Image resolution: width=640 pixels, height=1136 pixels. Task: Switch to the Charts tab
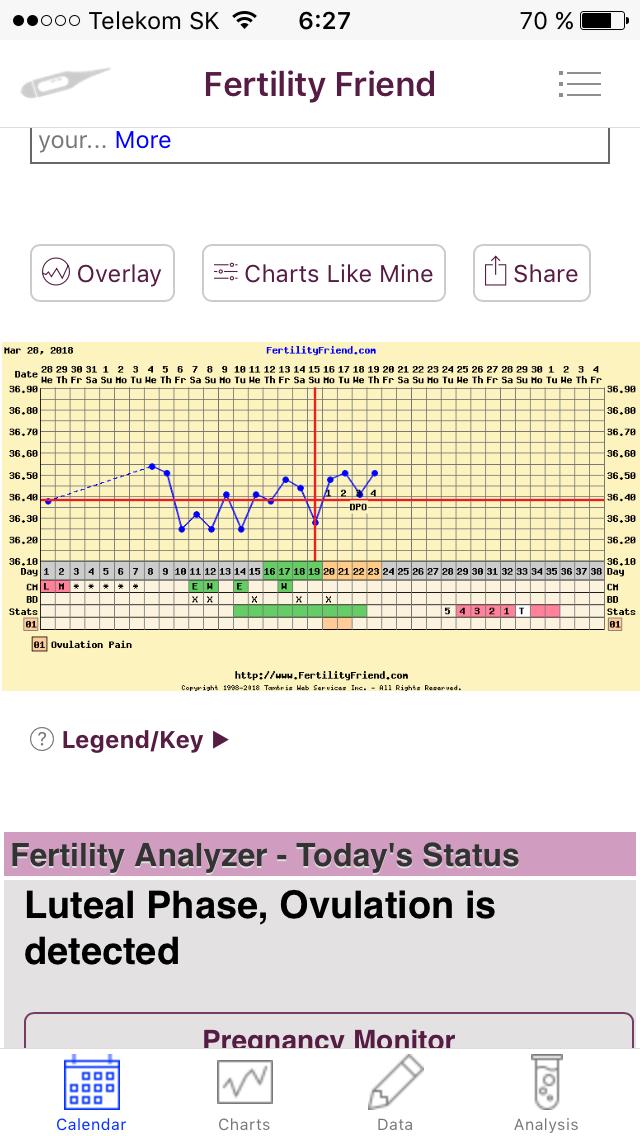[x=245, y=1094]
